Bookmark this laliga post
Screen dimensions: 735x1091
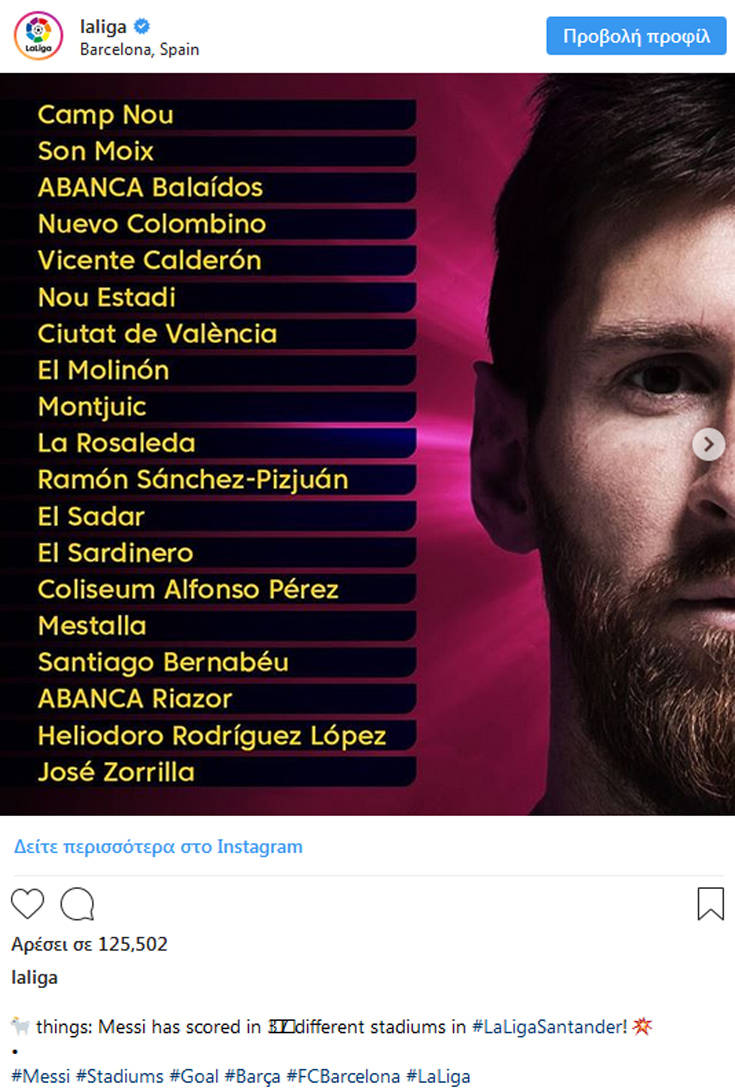710,903
